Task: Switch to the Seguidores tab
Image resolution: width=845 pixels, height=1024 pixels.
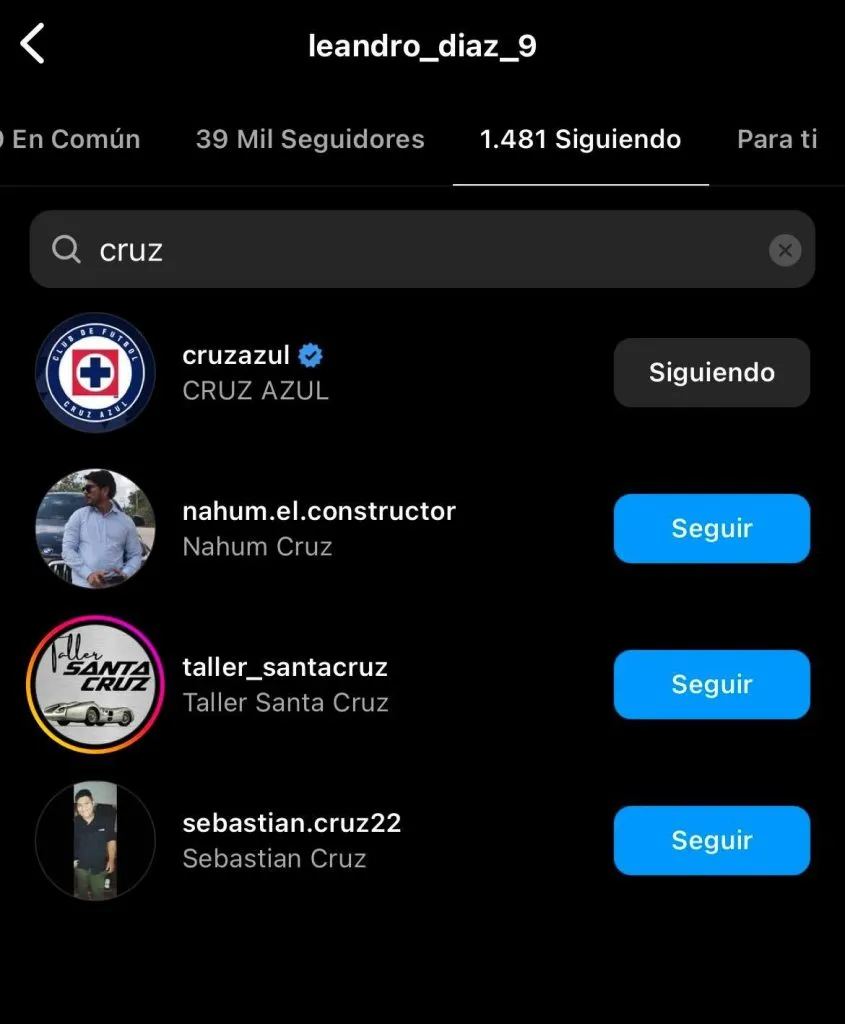Action: (309, 139)
